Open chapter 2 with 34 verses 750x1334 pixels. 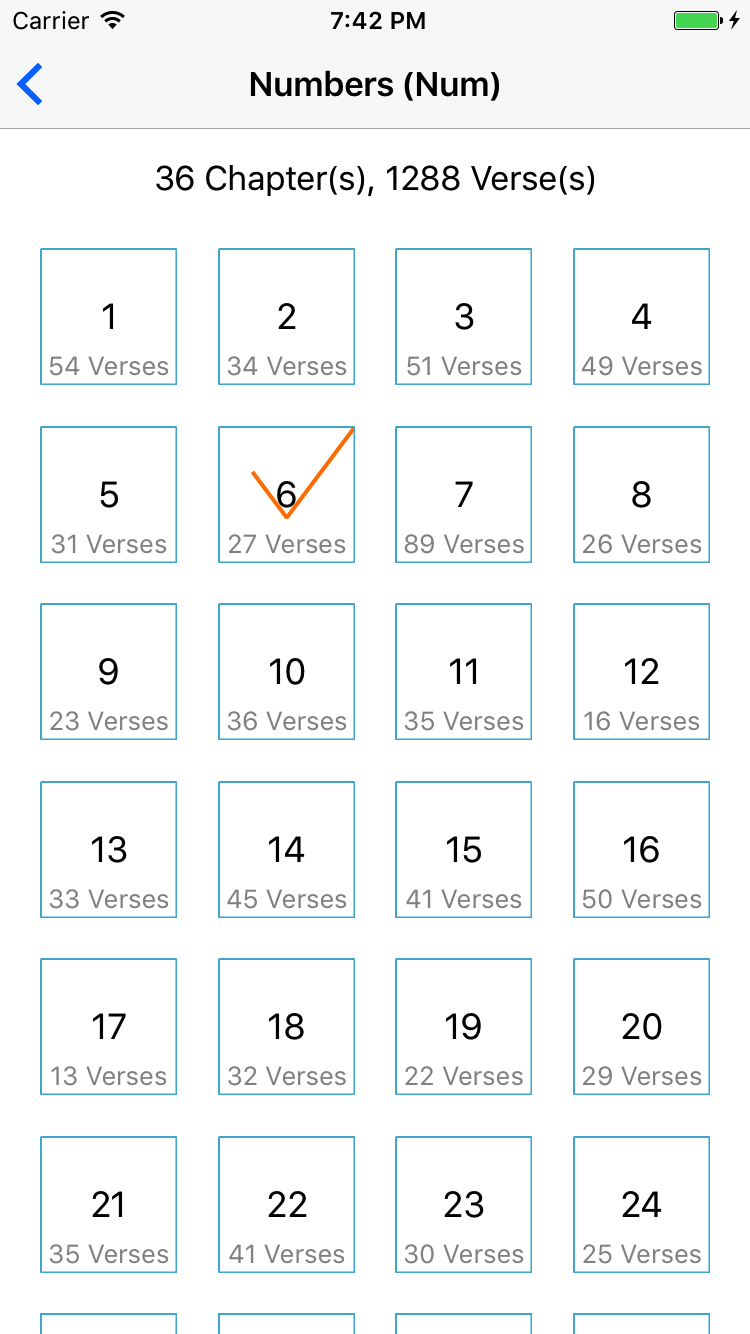click(x=286, y=317)
